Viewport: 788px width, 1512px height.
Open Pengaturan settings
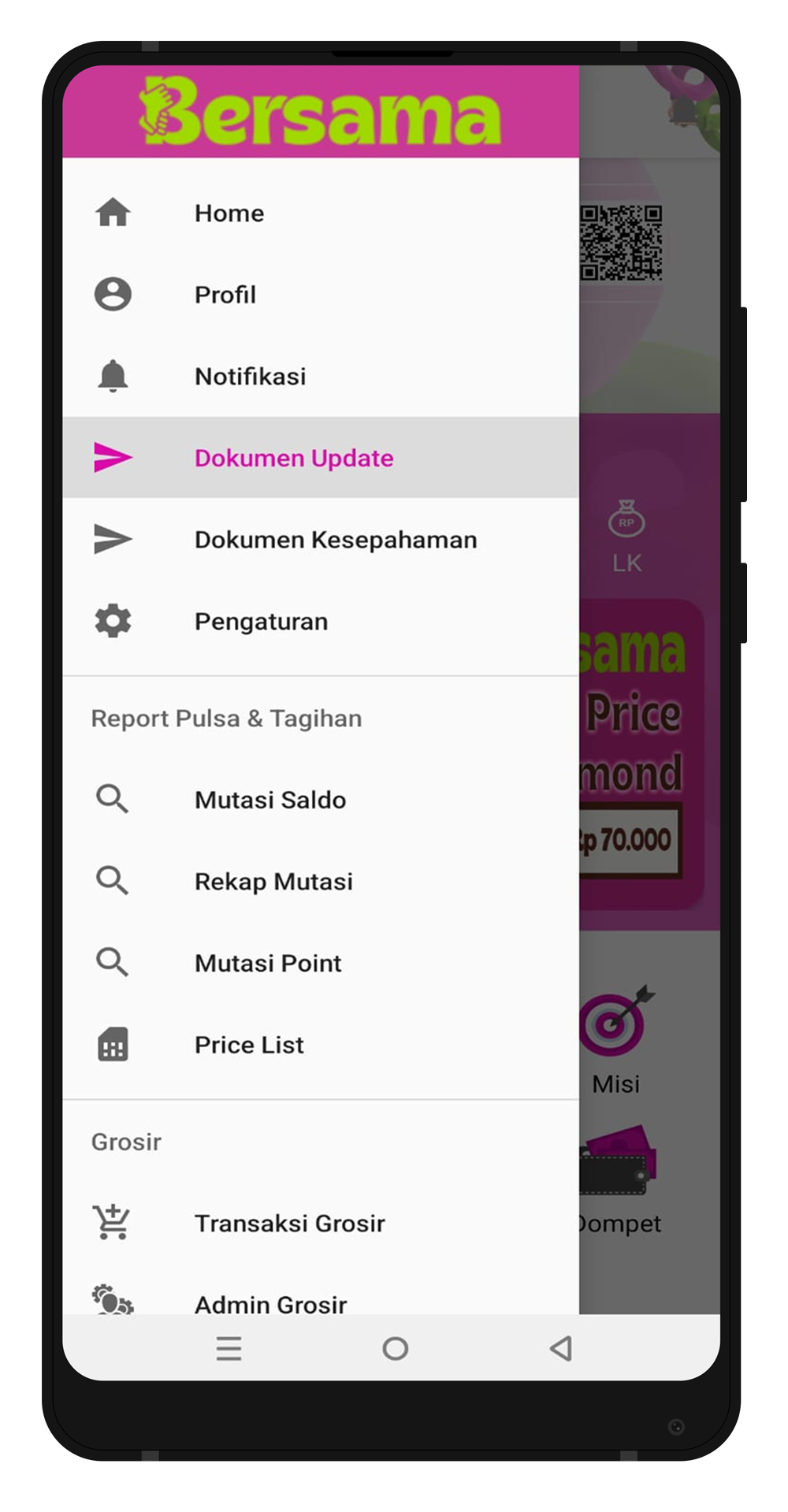click(x=261, y=622)
